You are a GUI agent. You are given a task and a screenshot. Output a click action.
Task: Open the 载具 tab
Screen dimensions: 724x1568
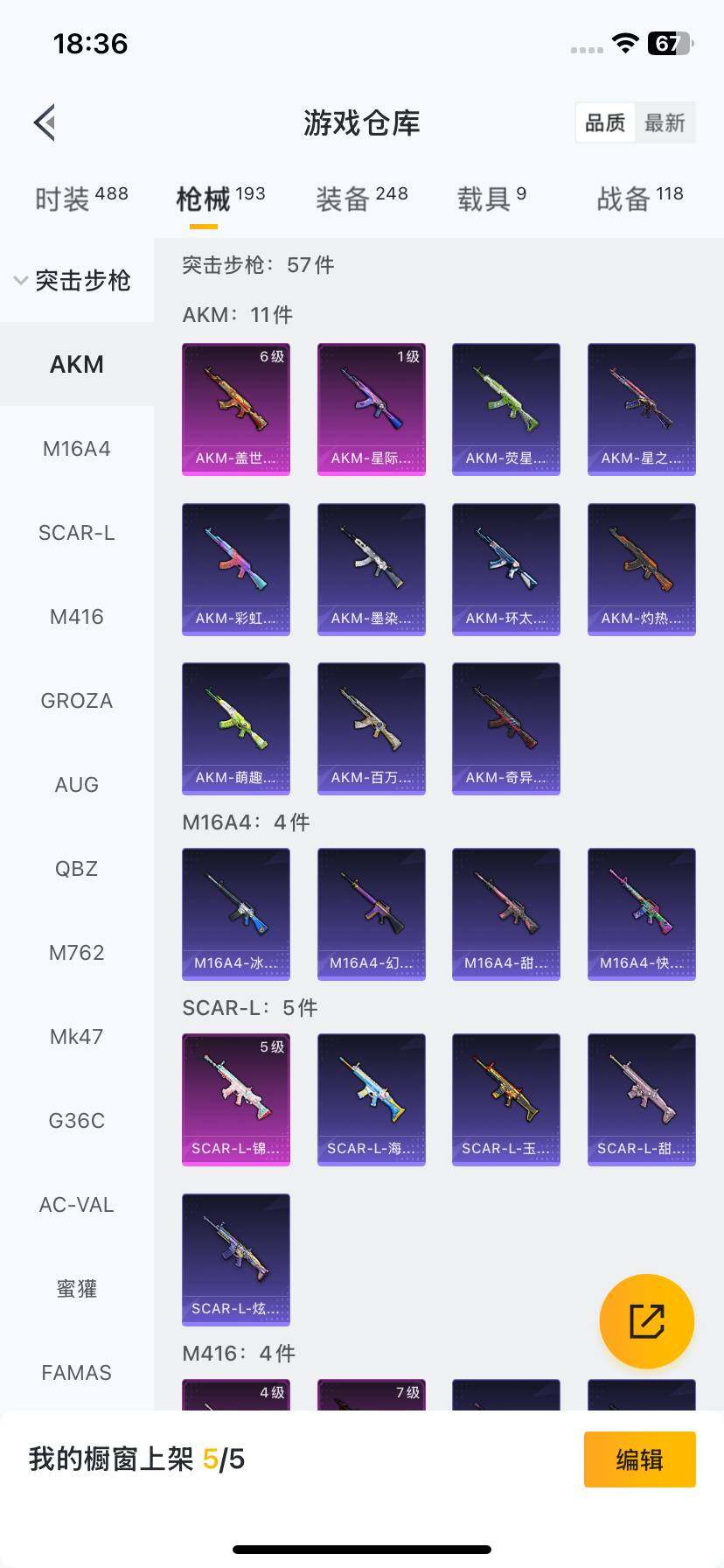tap(491, 199)
